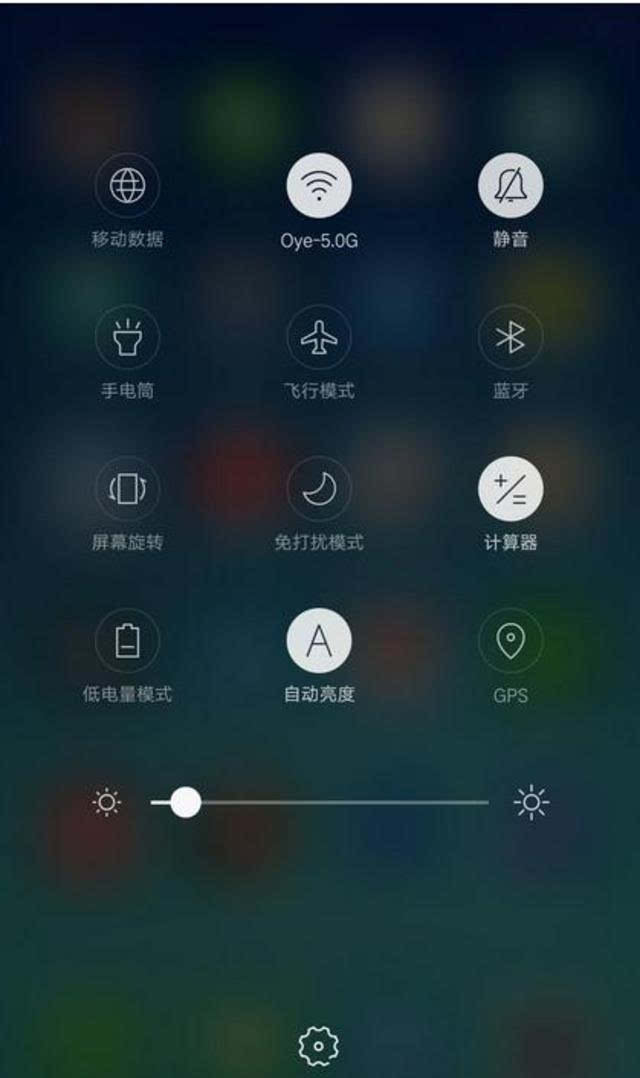Turn on mobile data (移动数据)
640x1078 pixels.
coord(127,186)
